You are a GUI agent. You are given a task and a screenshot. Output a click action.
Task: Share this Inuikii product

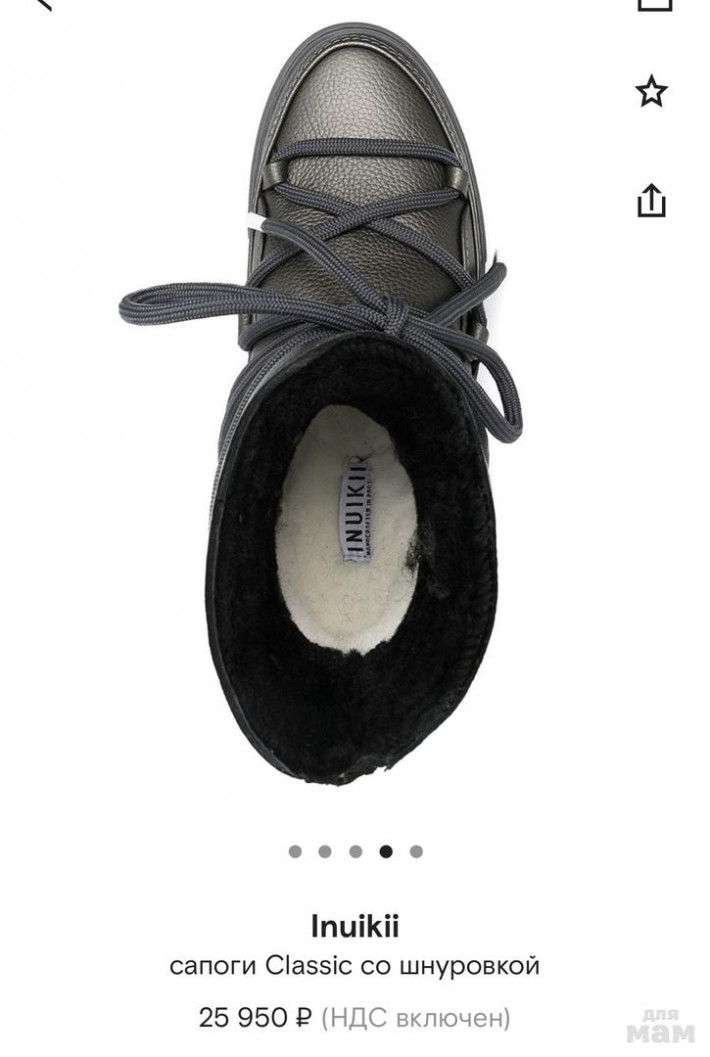(651, 199)
